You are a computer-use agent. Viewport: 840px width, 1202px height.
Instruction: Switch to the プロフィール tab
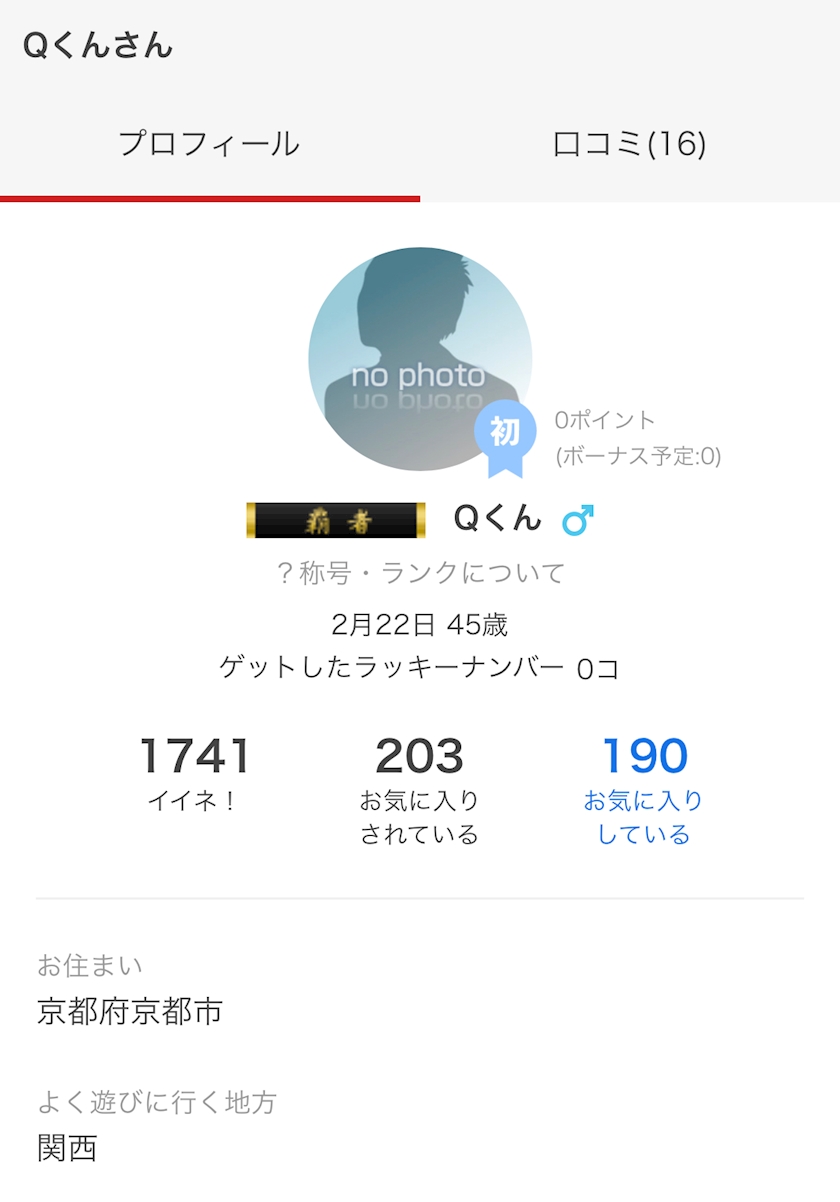point(209,145)
